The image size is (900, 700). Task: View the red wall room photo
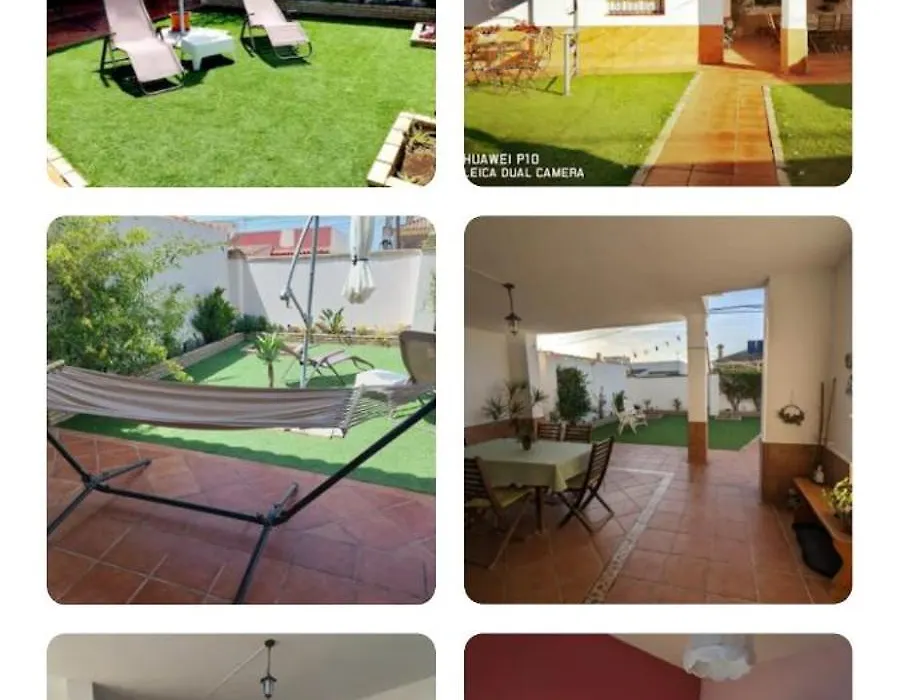(x=658, y=667)
